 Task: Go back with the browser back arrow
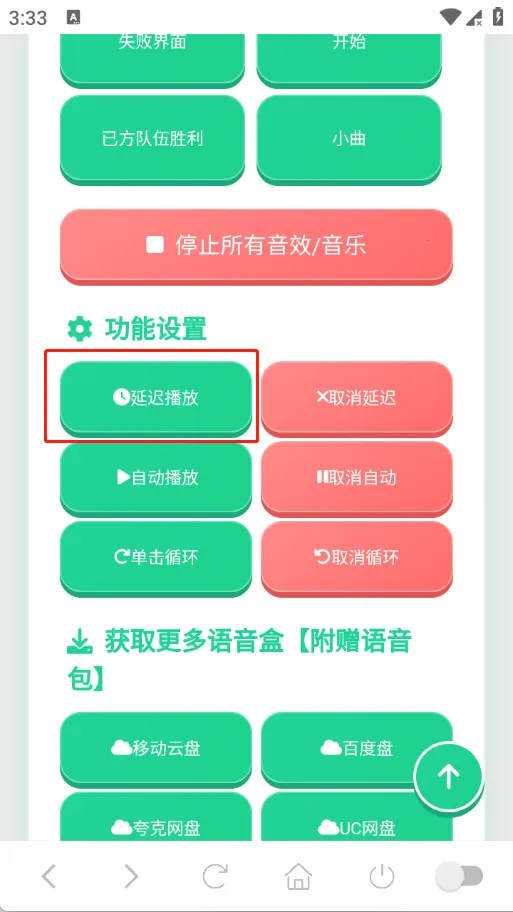(49, 876)
